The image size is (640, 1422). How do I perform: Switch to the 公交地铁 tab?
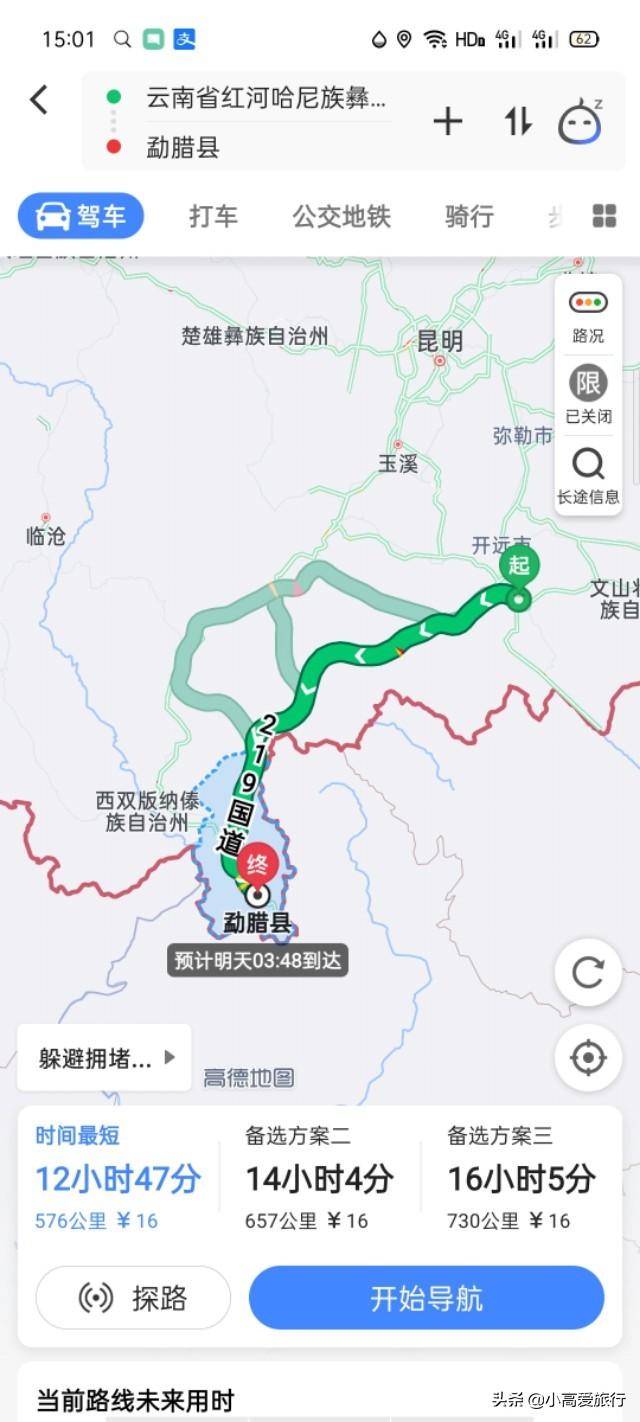pyautogui.click(x=341, y=216)
